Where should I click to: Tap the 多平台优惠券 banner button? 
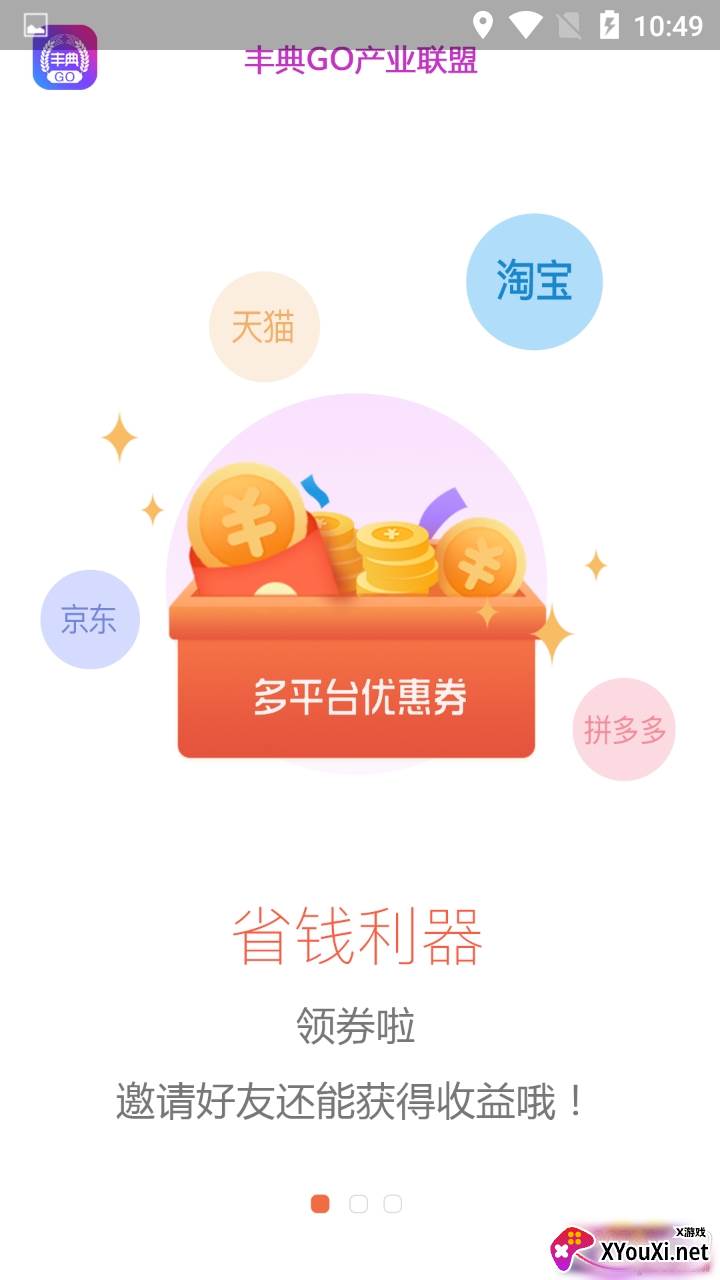pyautogui.click(x=360, y=700)
